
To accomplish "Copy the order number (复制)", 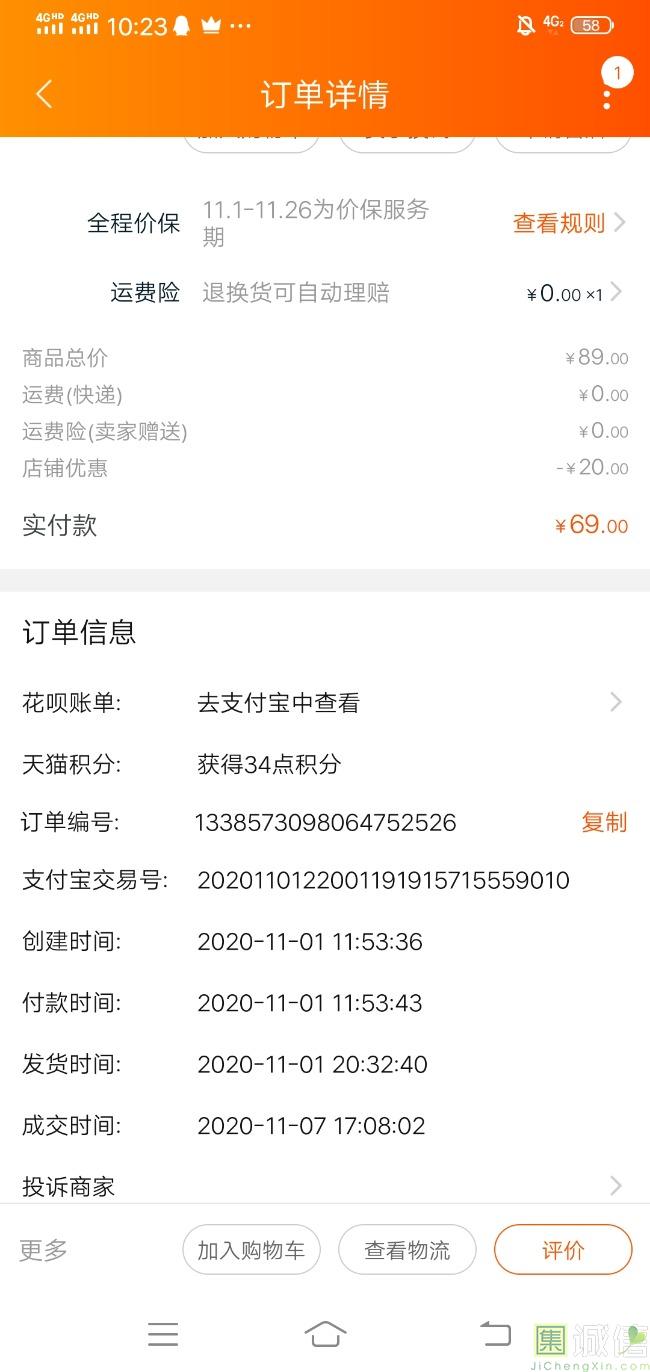I will click(604, 822).
